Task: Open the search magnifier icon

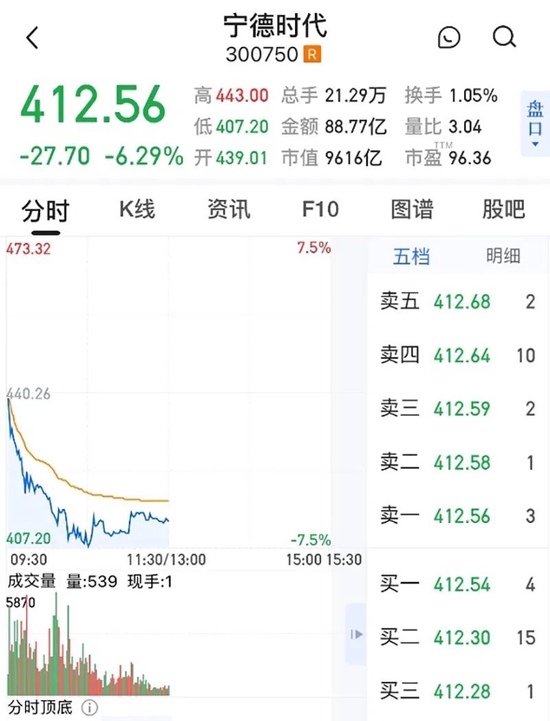Action: click(504, 37)
